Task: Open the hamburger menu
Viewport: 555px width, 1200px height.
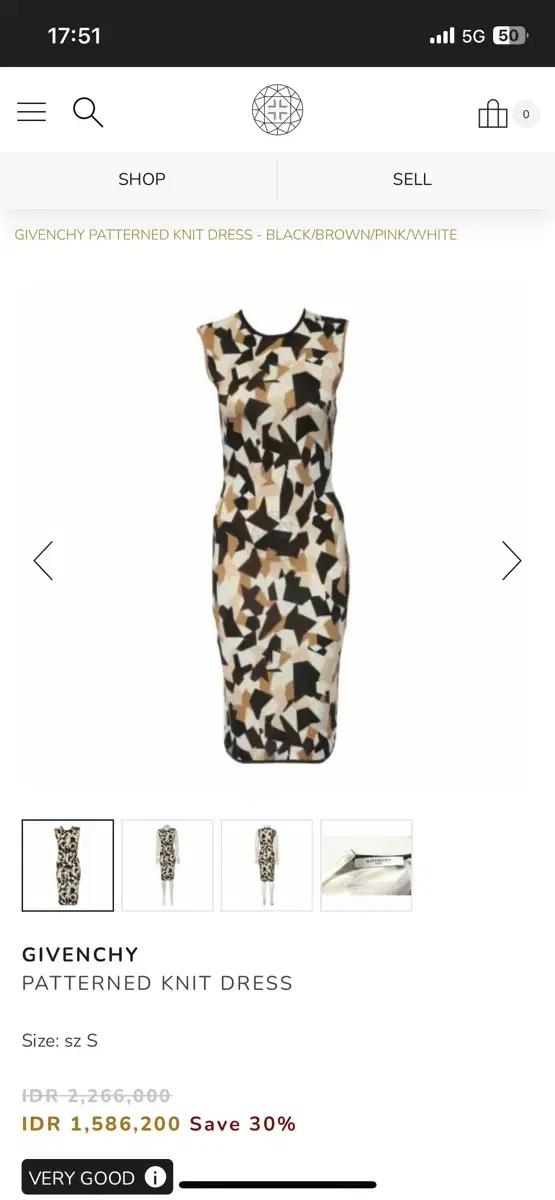Action: click(32, 112)
